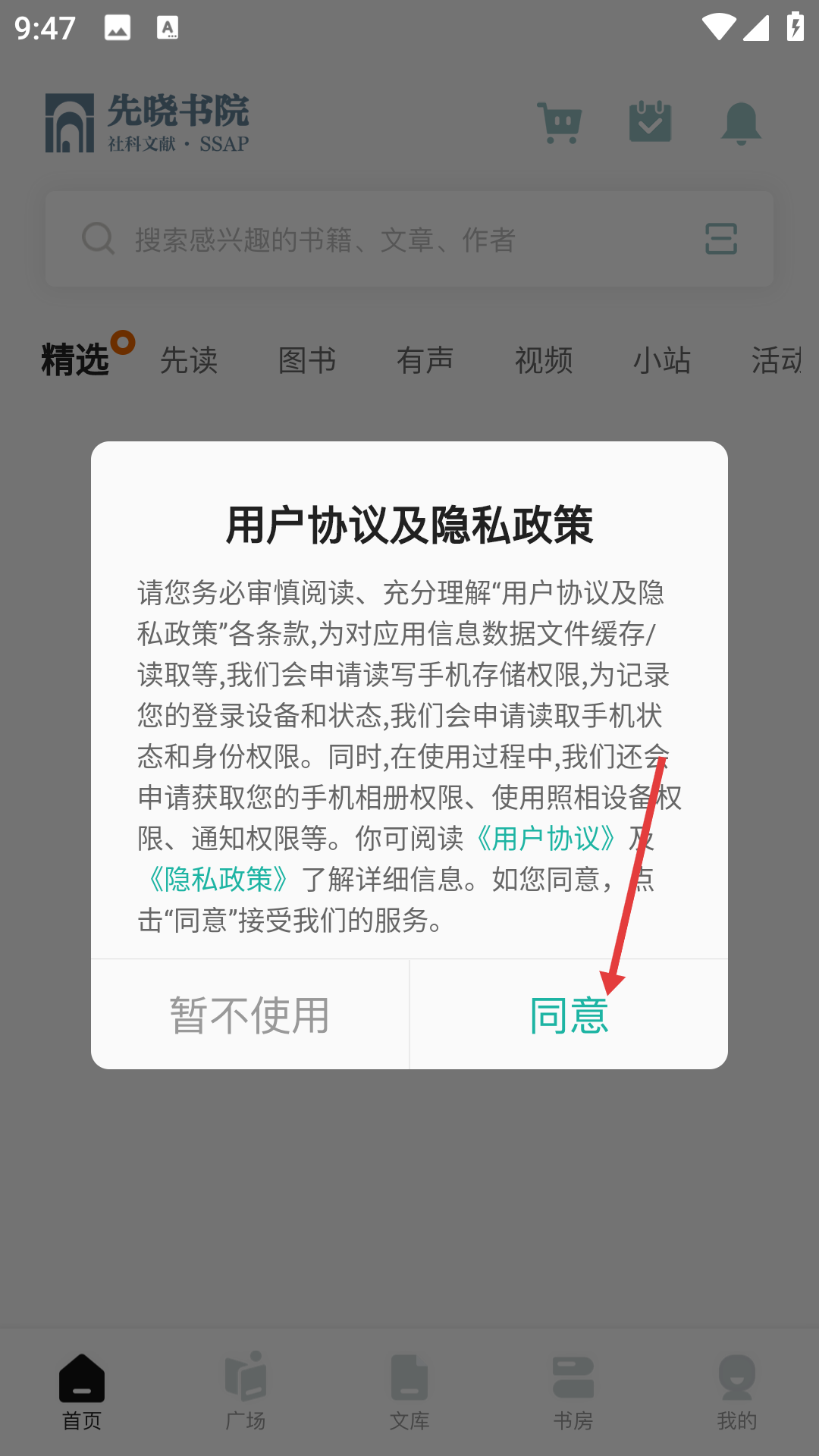The image size is (819, 1456).
Task: Open the notifications bell
Action: 741,123
